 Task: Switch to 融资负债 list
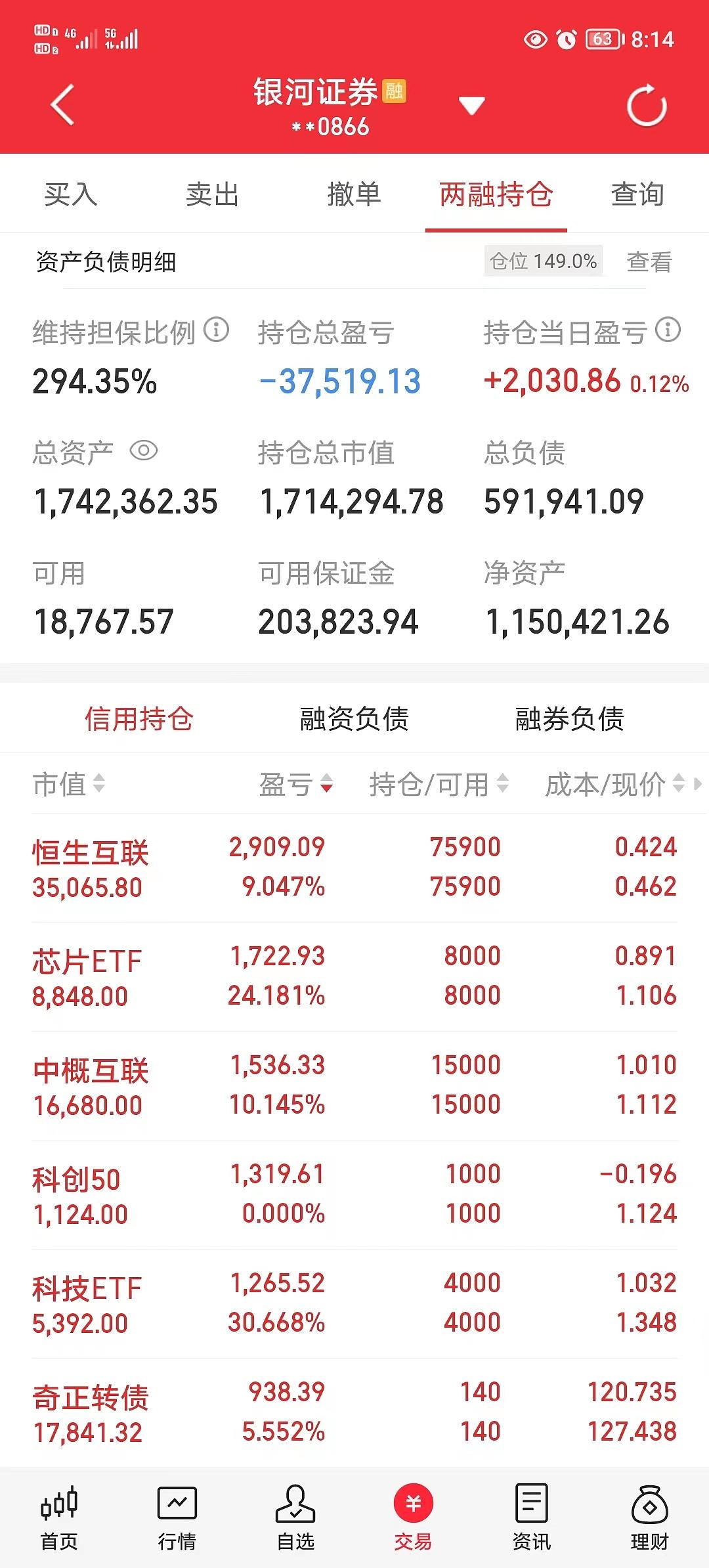pos(354,719)
